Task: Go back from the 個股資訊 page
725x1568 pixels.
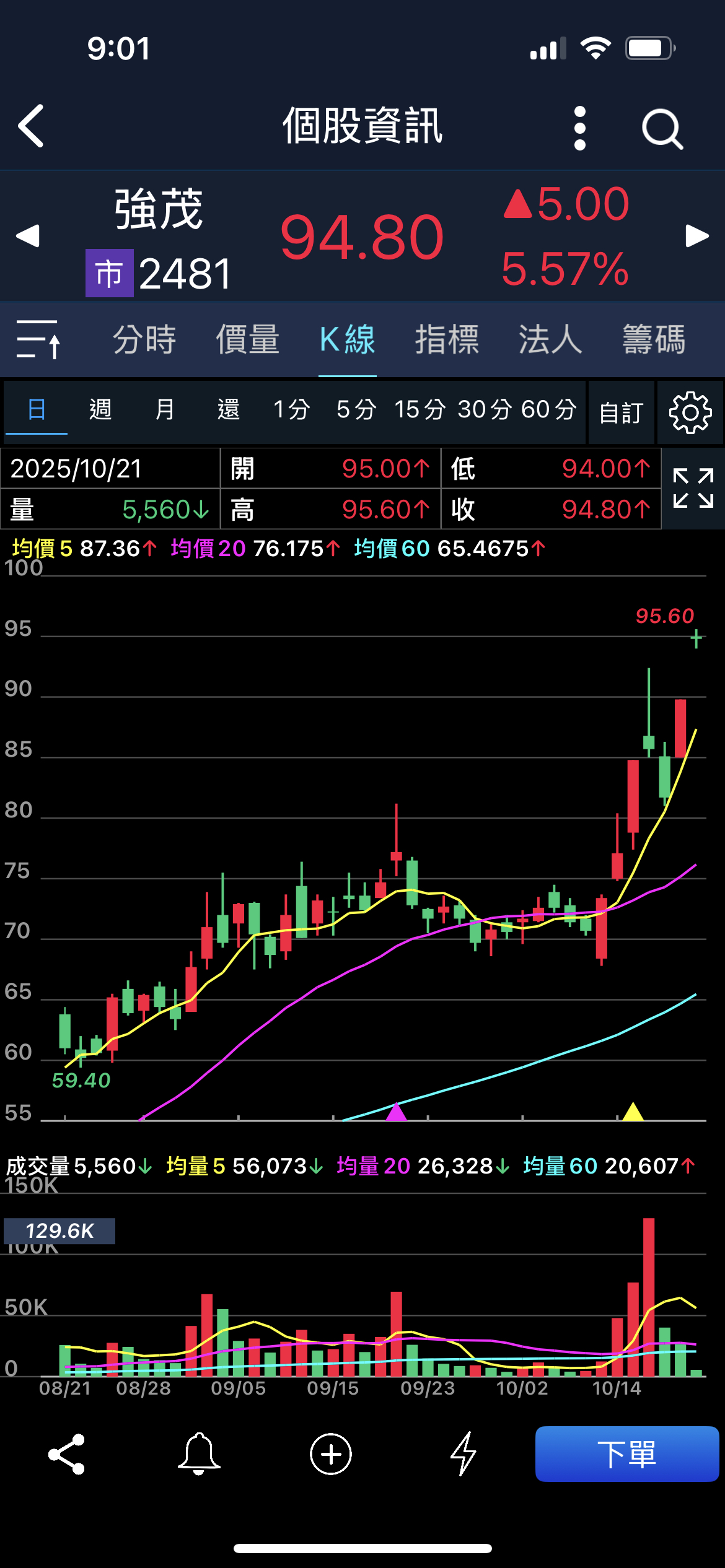Action: click(32, 126)
